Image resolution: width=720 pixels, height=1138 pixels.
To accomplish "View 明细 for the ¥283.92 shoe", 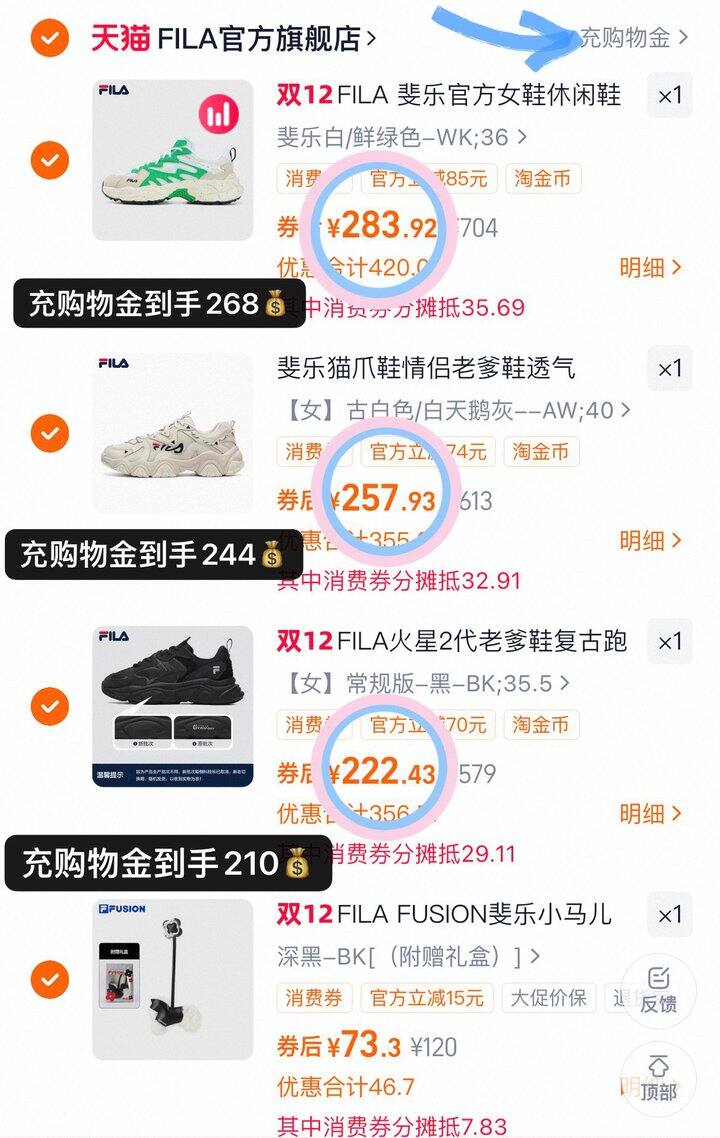I will (650, 268).
